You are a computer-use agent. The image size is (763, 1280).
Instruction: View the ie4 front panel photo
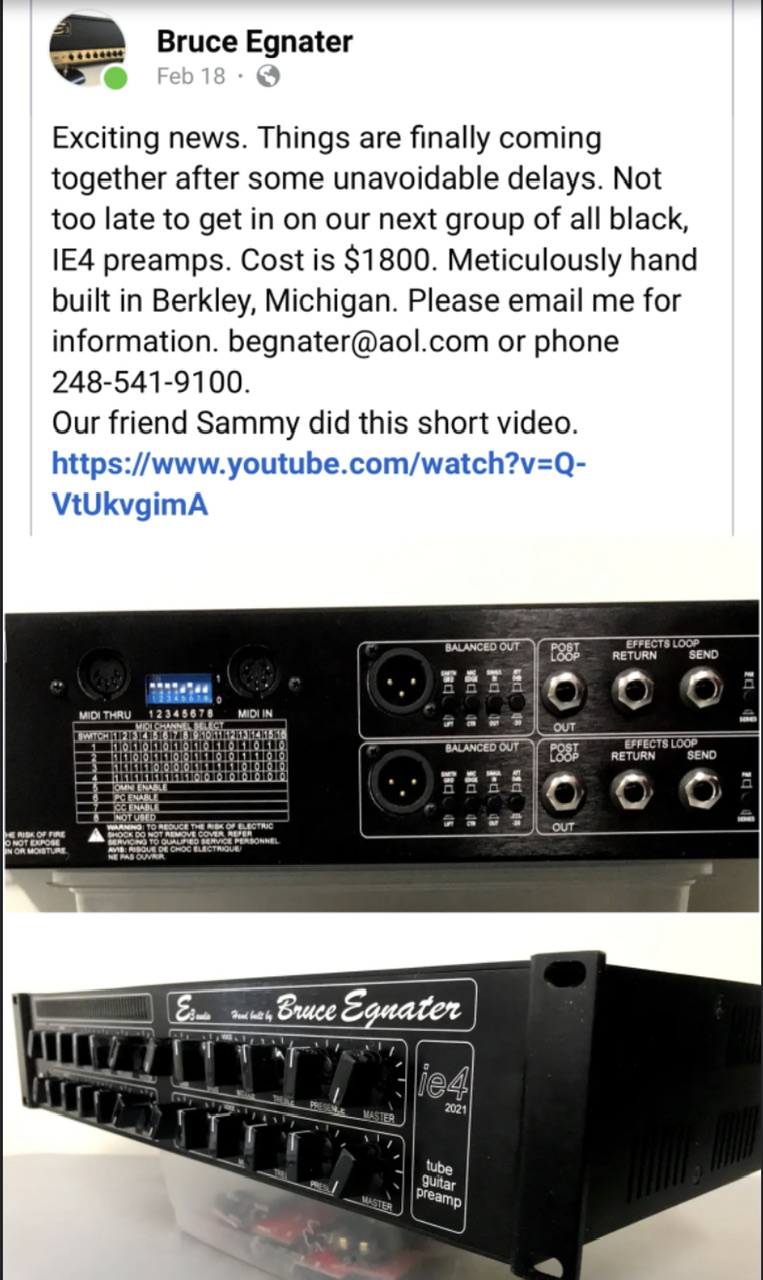point(381,1098)
